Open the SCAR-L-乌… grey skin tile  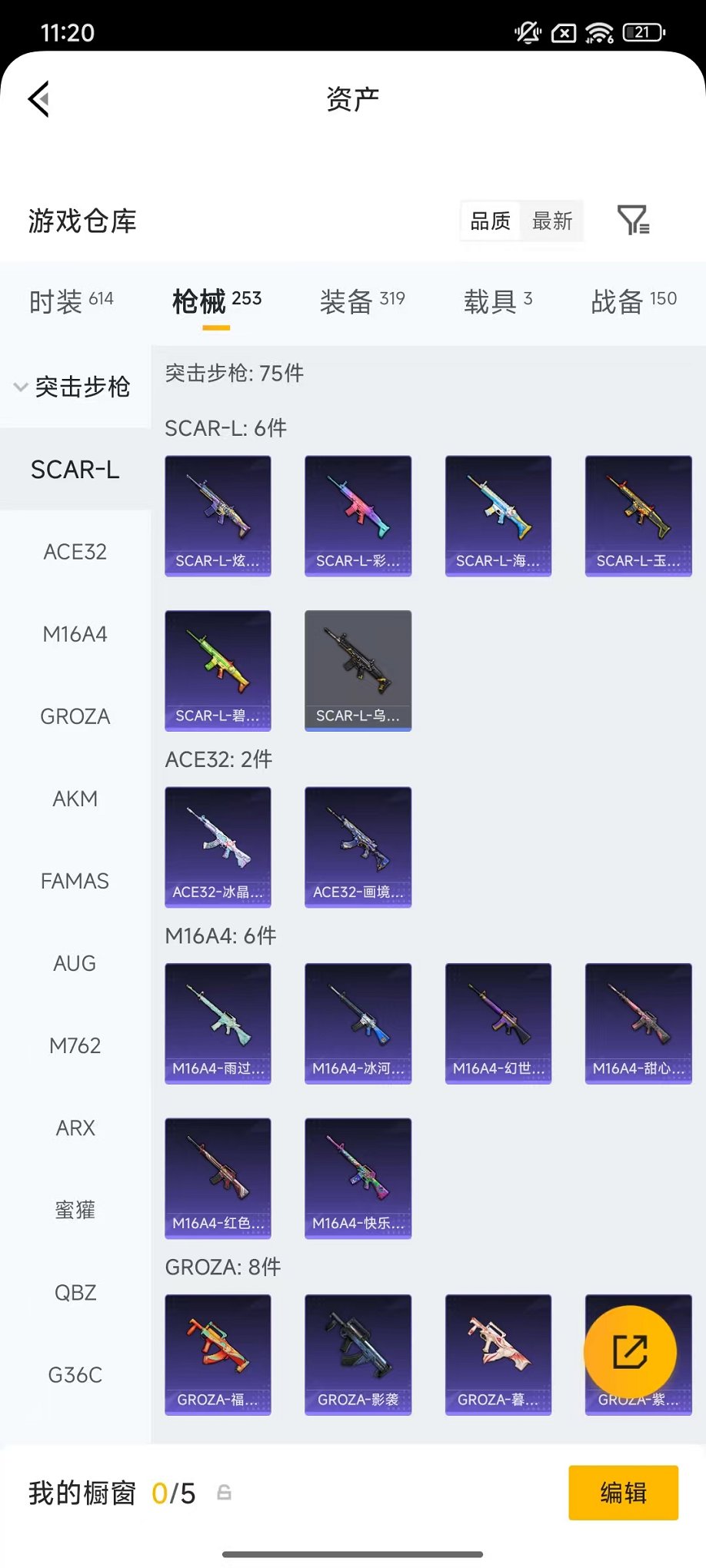point(358,670)
